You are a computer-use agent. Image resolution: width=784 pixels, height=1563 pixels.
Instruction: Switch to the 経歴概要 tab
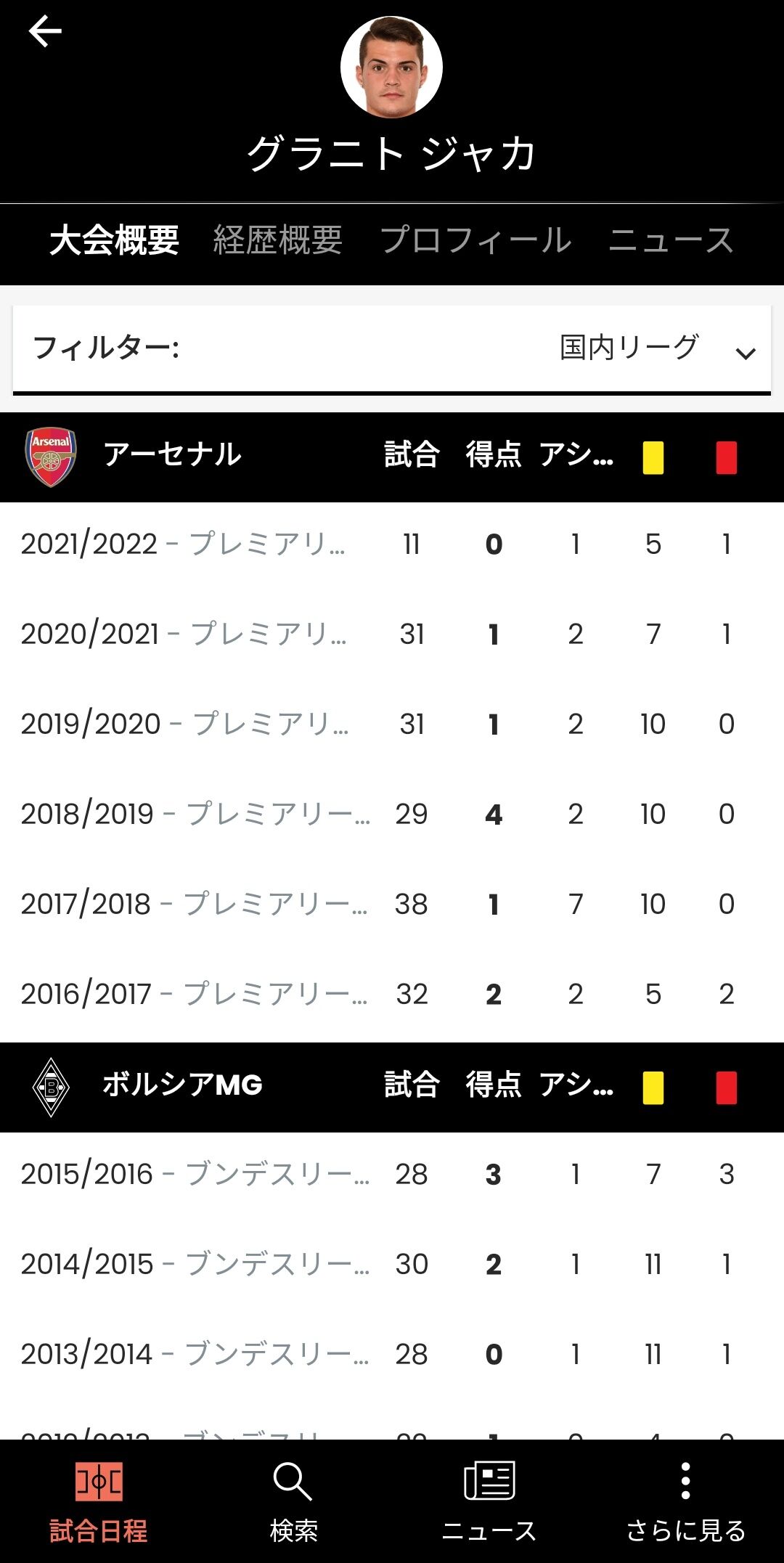pyautogui.click(x=277, y=240)
